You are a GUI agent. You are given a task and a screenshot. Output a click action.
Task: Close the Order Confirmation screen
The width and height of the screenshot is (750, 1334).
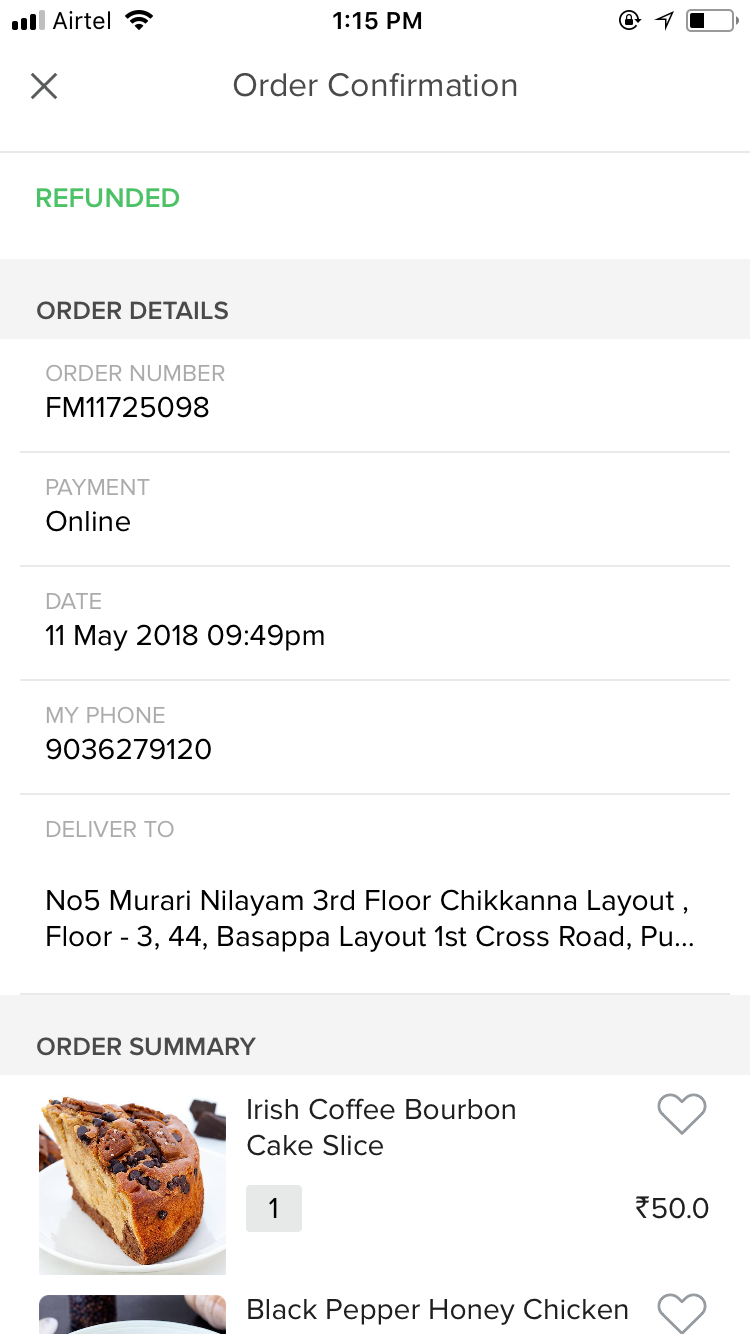[x=44, y=86]
